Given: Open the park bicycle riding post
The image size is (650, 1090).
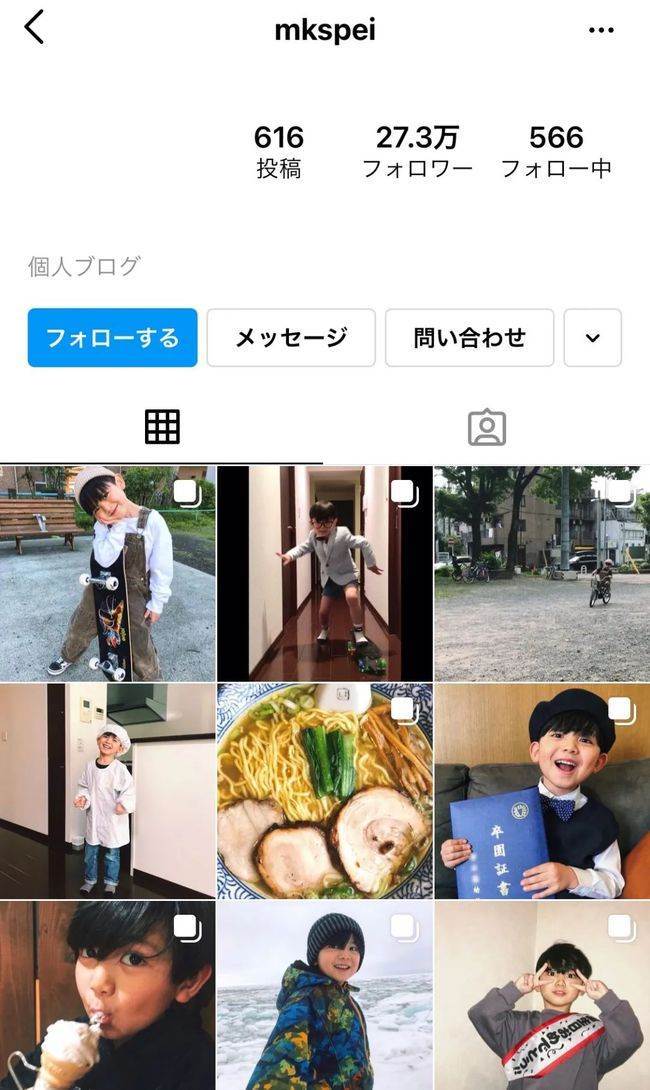Looking at the screenshot, I should (541, 573).
